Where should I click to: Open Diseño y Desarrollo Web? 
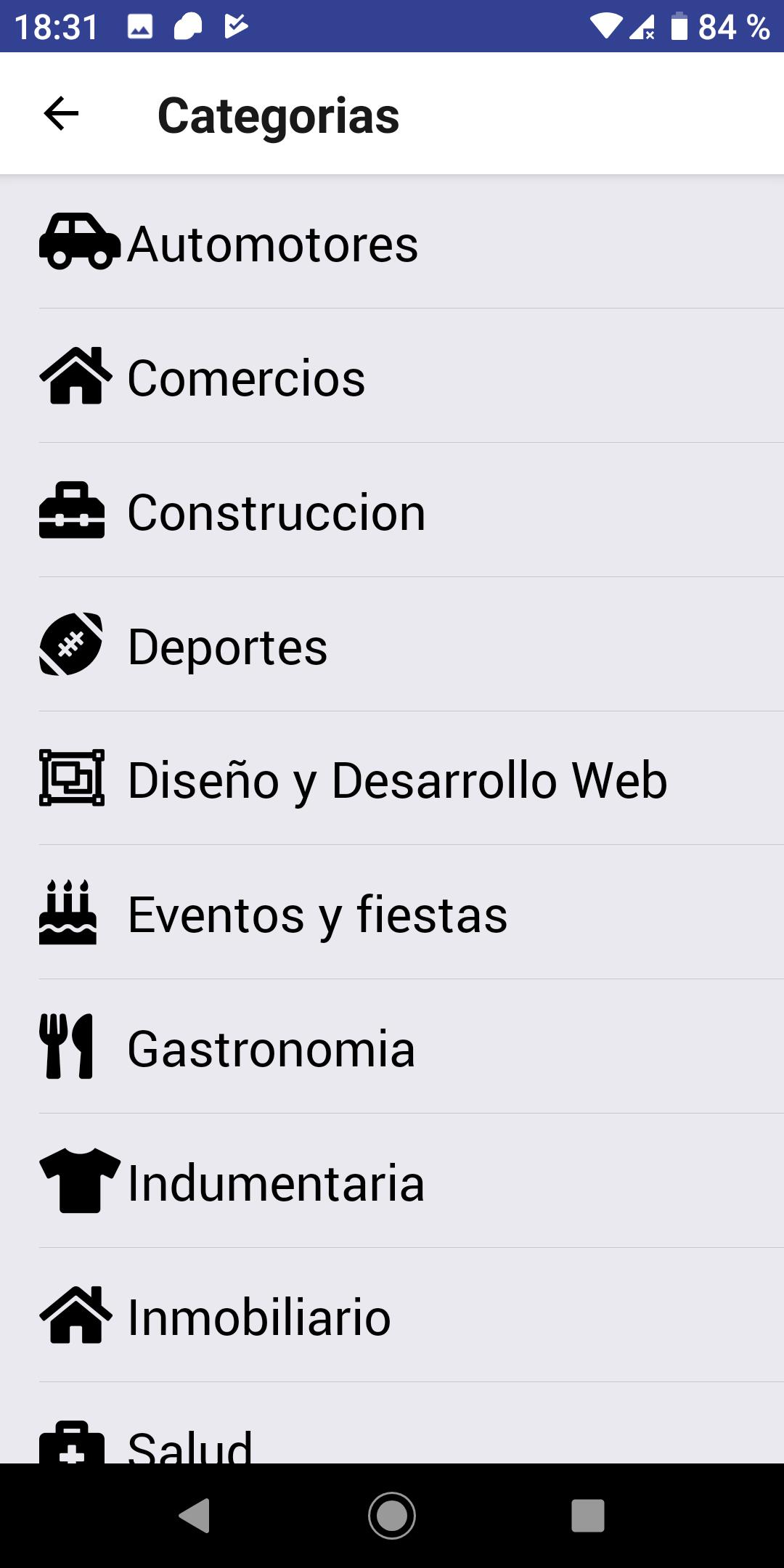[x=392, y=778]
